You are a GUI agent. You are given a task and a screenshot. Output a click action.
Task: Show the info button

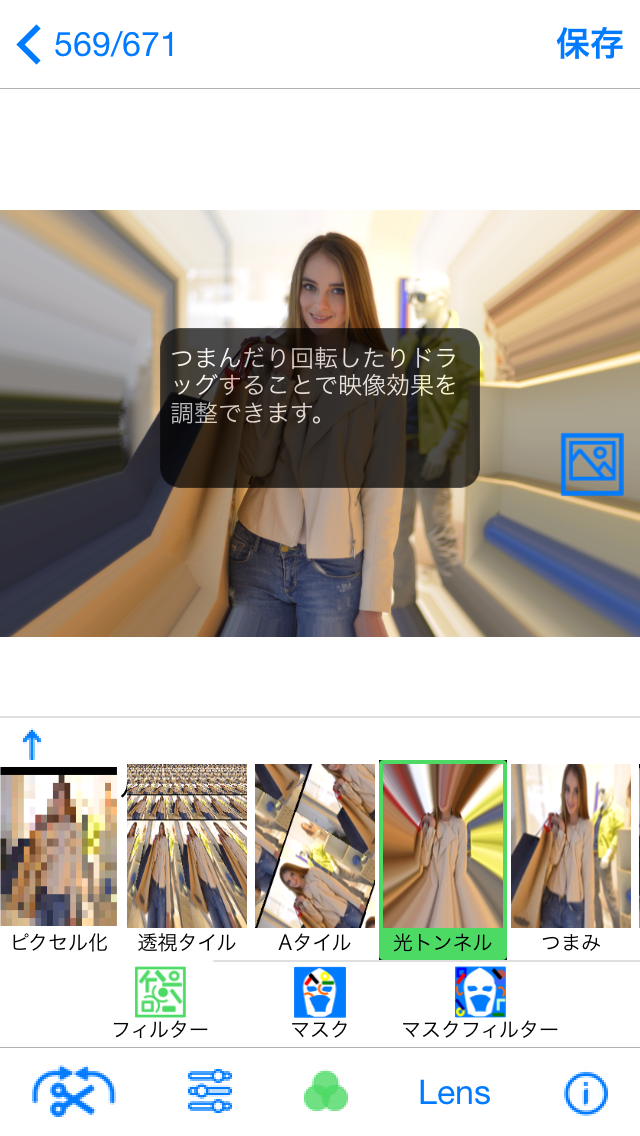click(586, 1093)
